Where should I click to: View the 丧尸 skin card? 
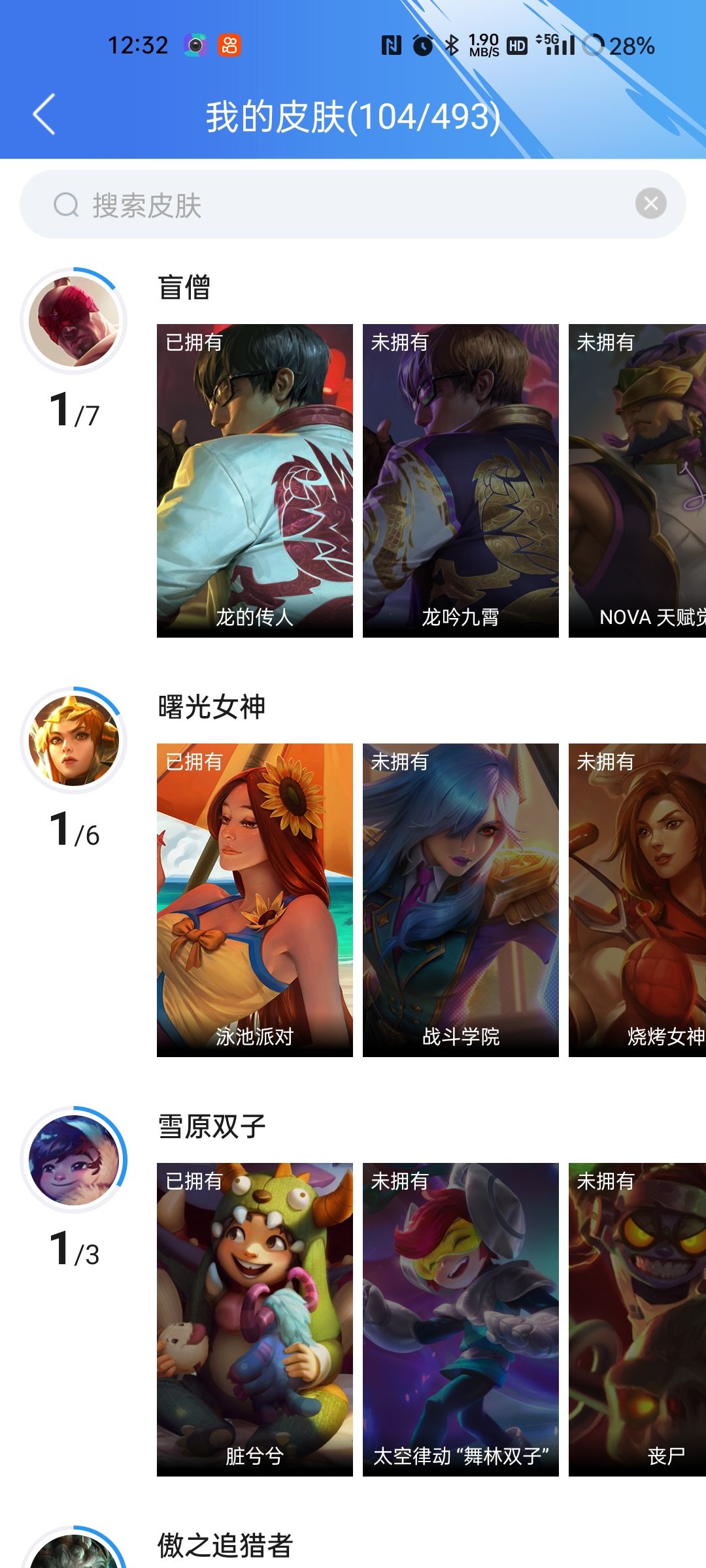point(637,1319)
